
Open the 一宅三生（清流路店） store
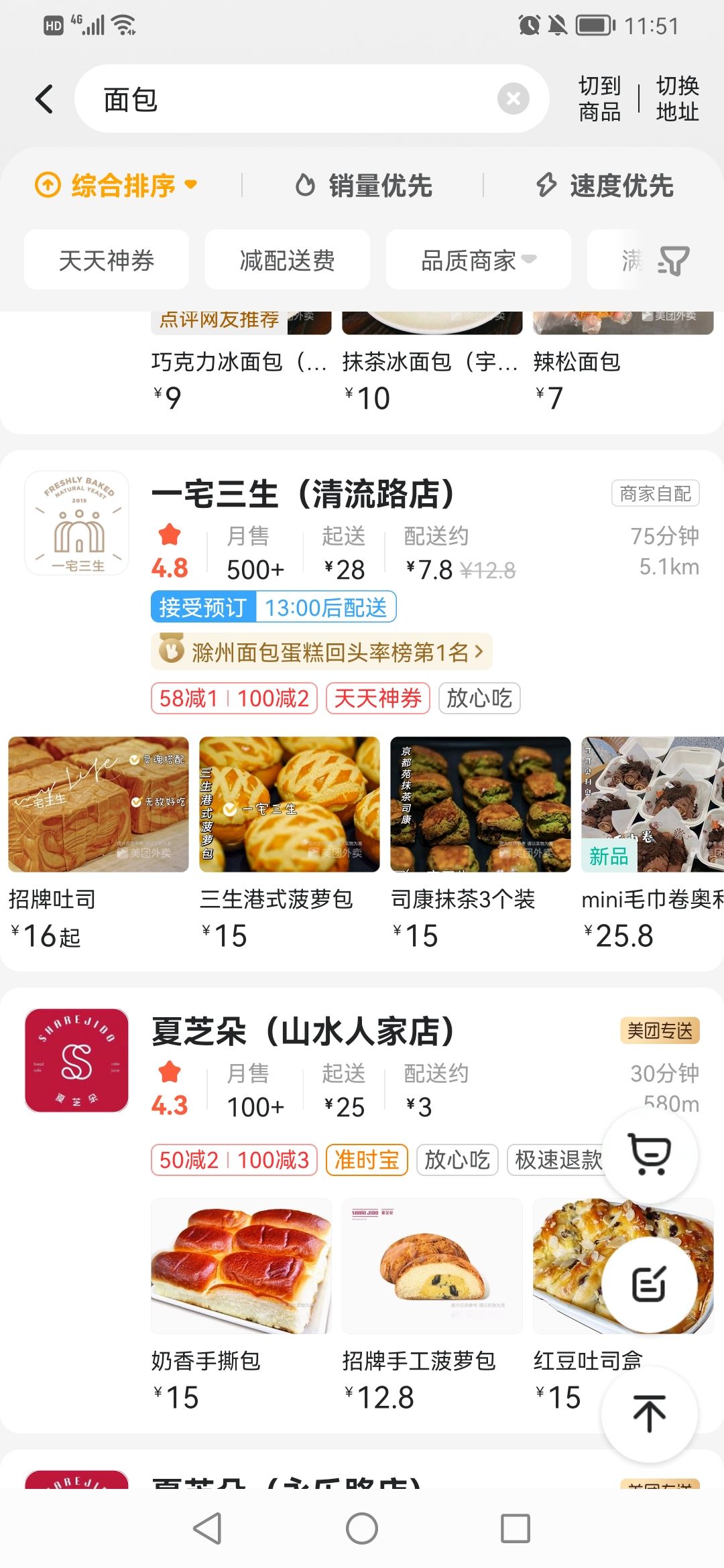point(303,495)
